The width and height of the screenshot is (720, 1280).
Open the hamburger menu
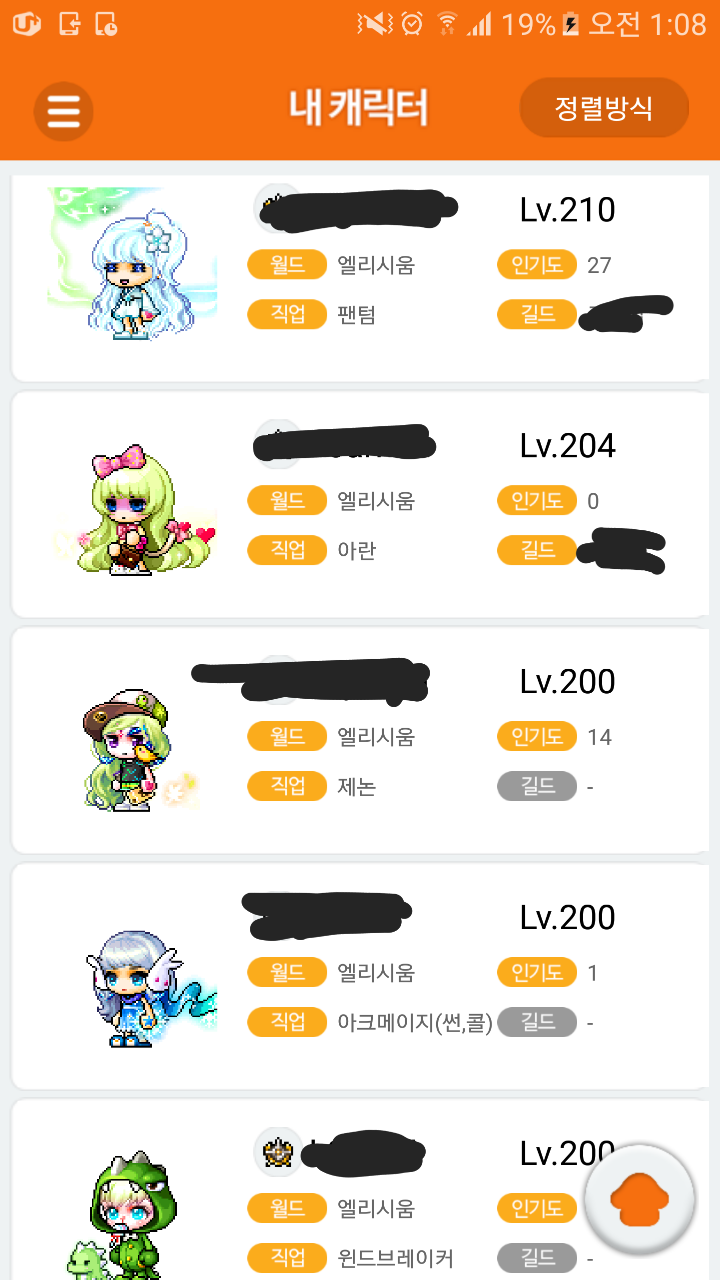[63, 111]
